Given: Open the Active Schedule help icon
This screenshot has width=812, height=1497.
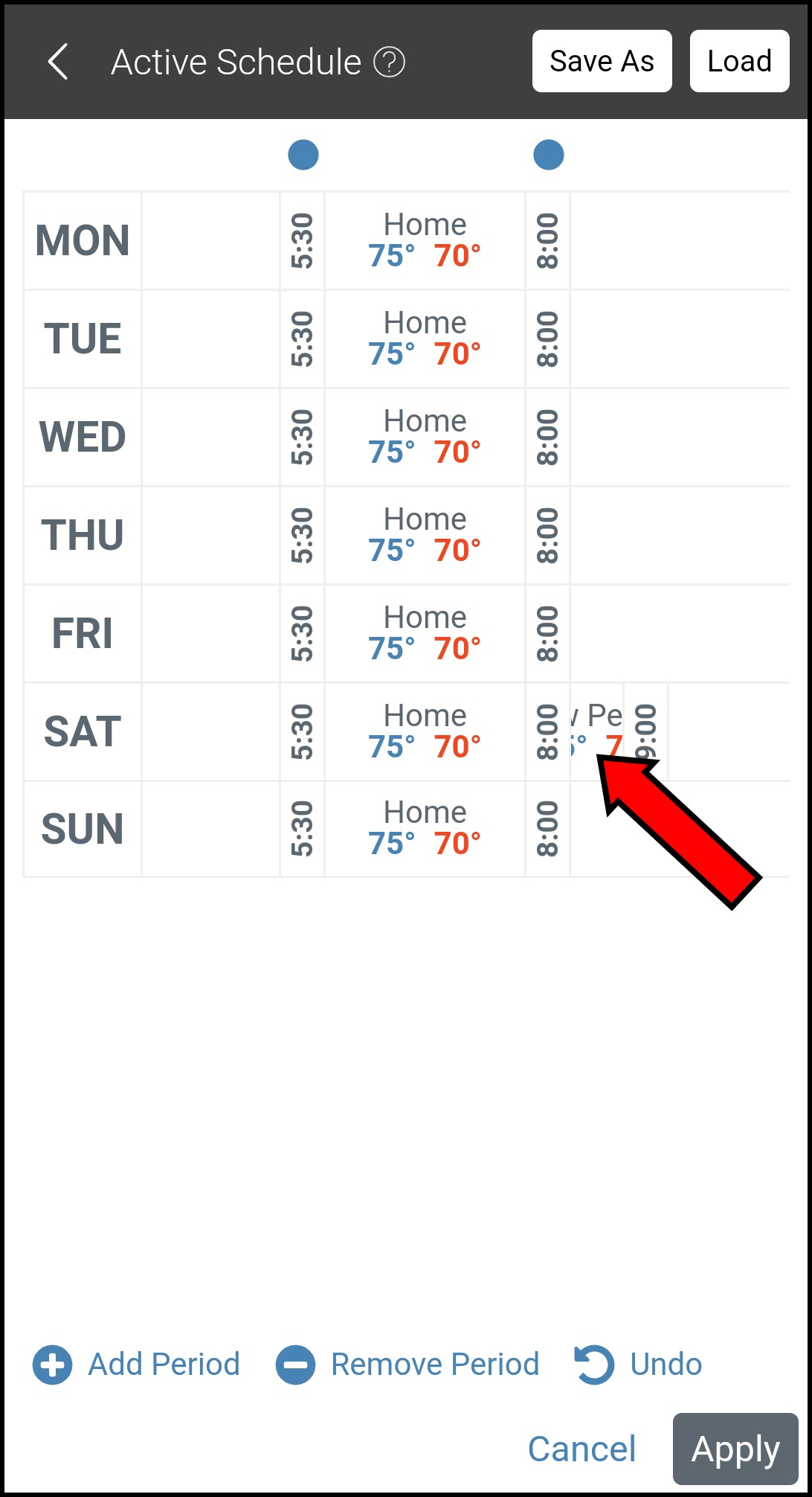Looking at the screenshot, I should (x=389, y=62).
